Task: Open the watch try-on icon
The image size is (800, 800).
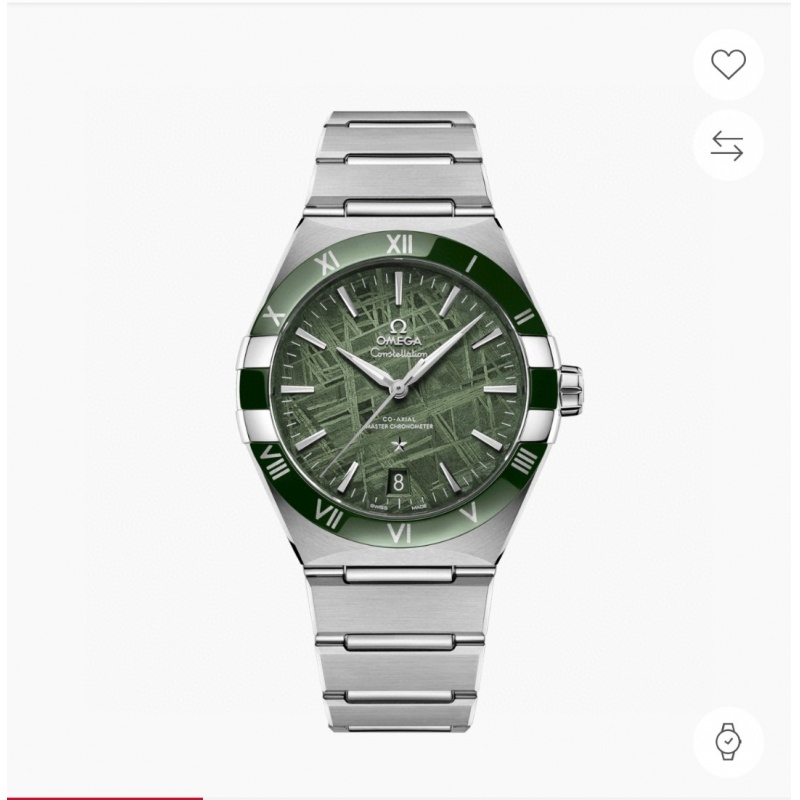Action: [x=728, y=741]
